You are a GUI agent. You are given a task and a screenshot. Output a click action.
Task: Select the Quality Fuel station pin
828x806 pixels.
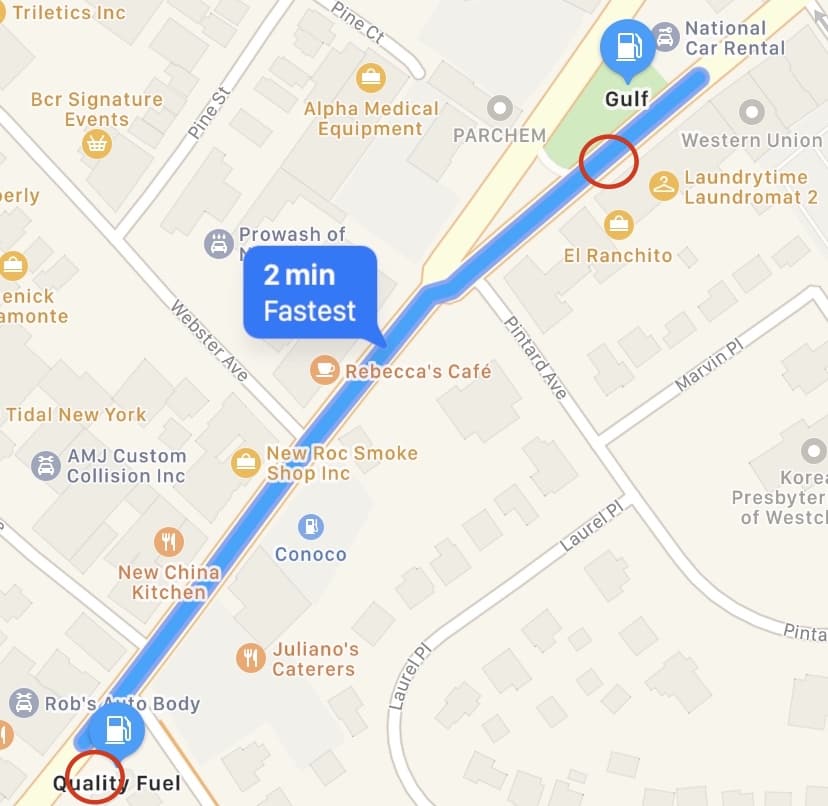117,730
